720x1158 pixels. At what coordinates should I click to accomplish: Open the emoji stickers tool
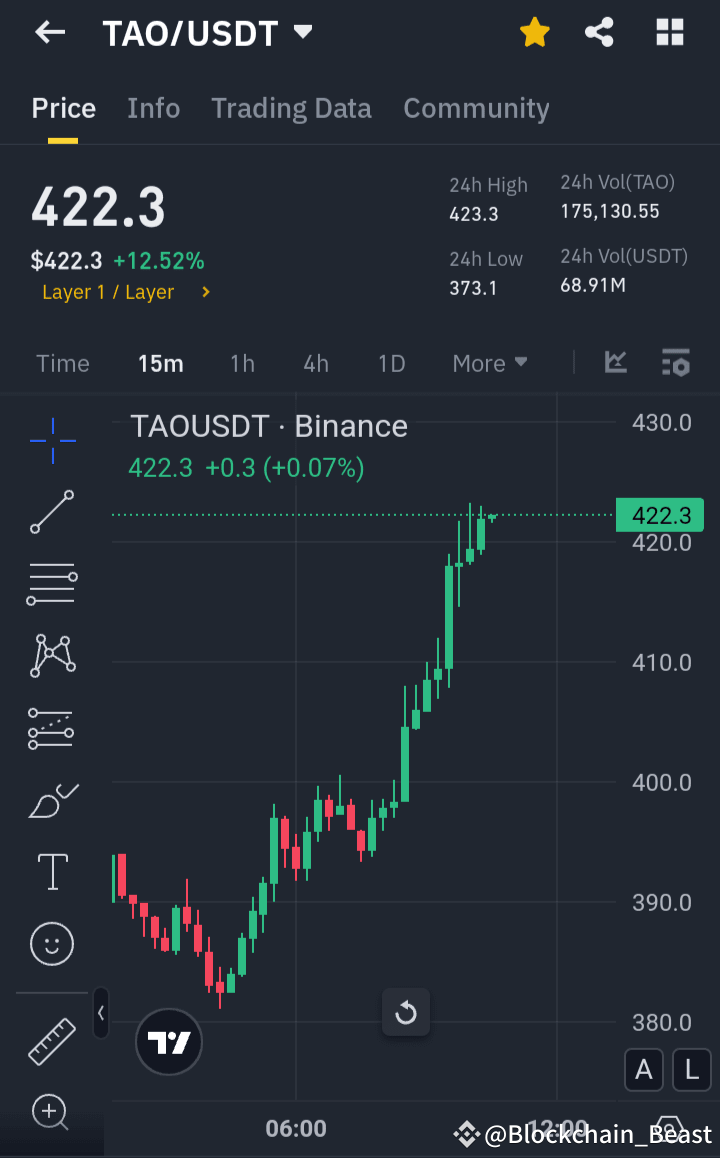click(x=51, y=944)
